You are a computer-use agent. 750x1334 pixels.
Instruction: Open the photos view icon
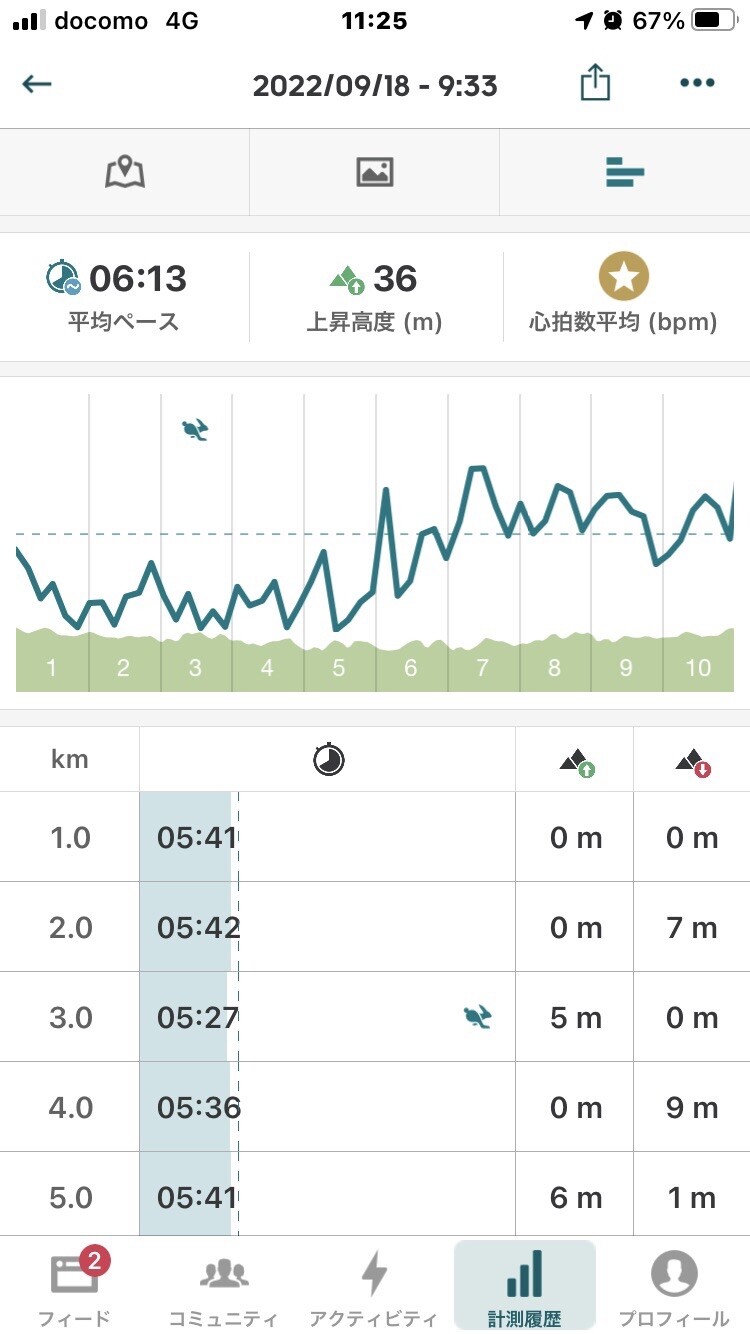pos(375,172)
